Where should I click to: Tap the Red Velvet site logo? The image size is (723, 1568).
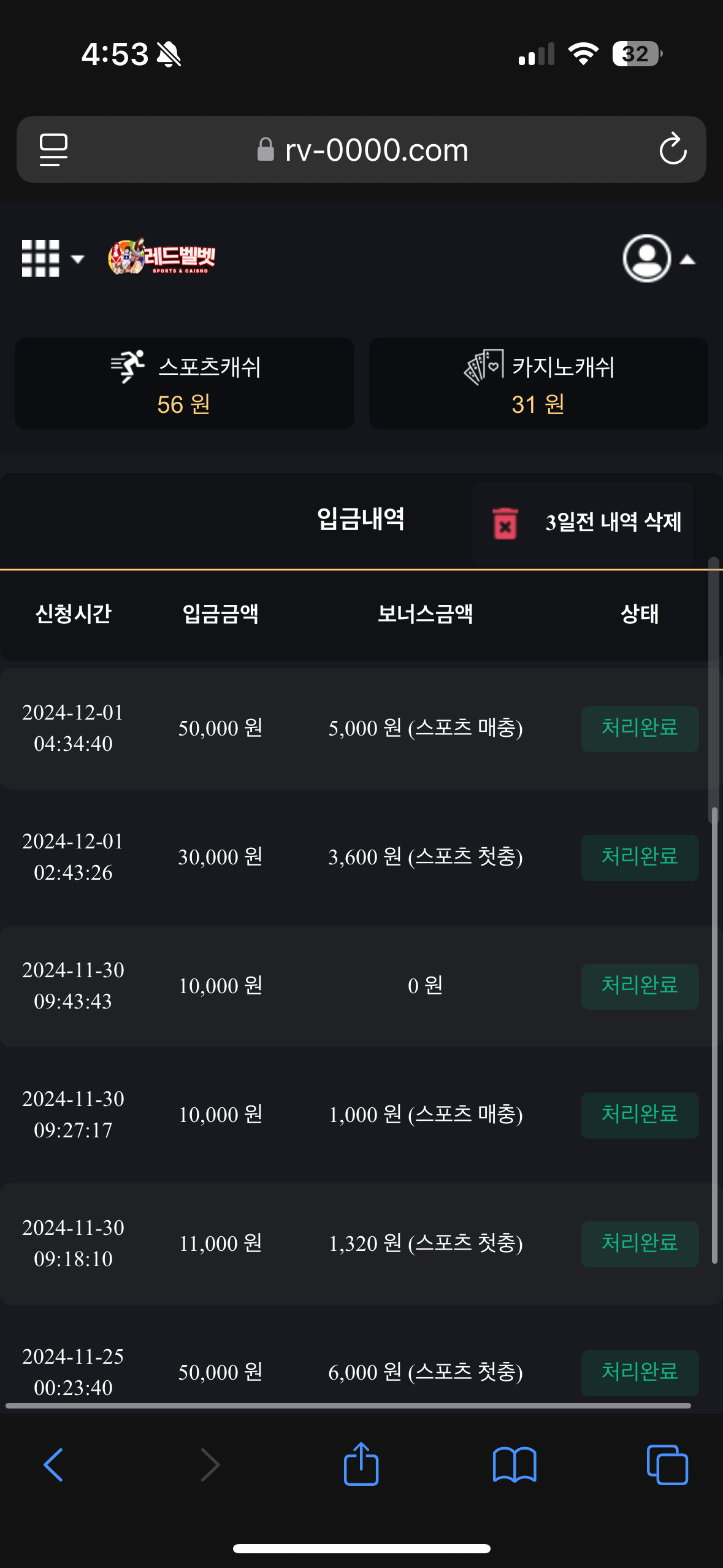coord(162,258)
